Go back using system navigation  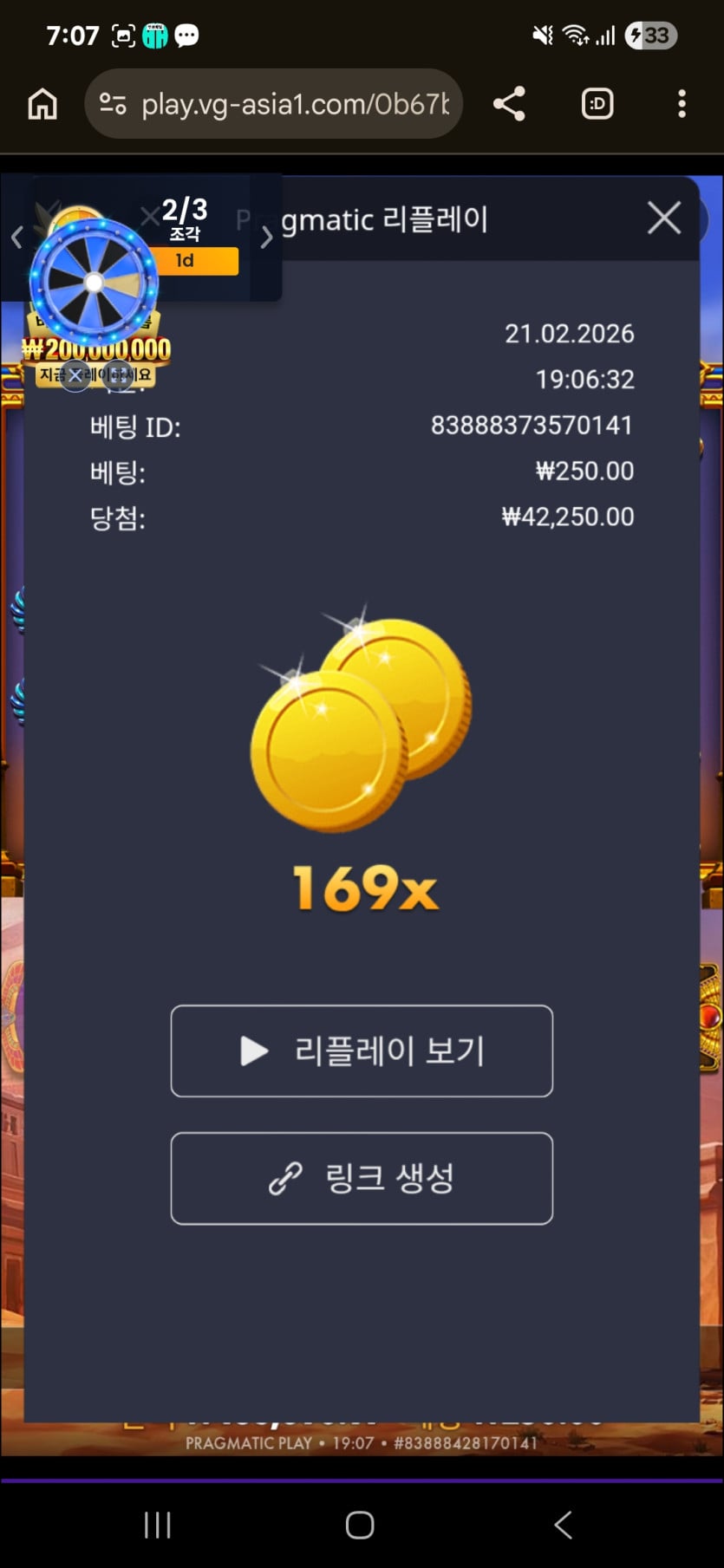click(563, 1525)
